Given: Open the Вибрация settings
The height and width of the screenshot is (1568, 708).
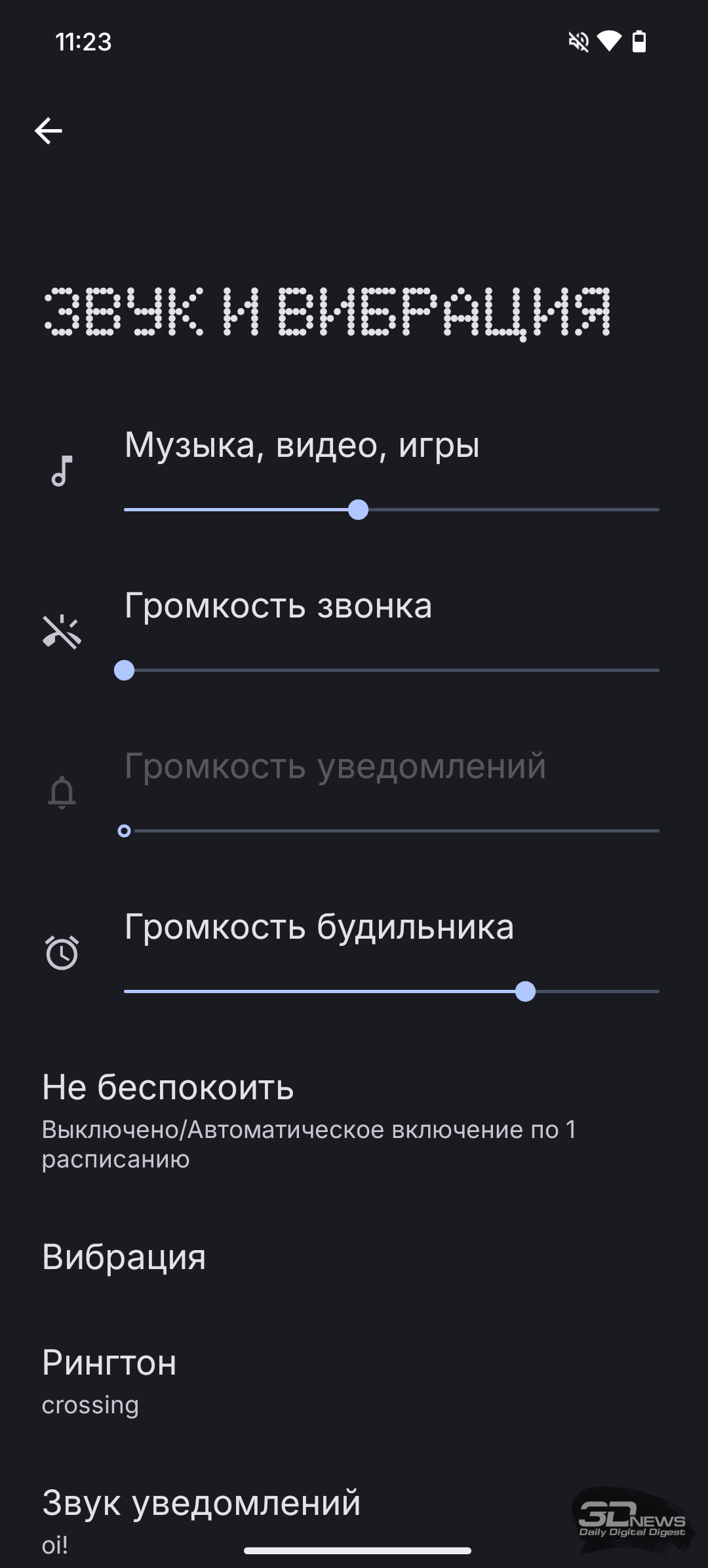Looking at the screenshot, I should click(354, 1257).
